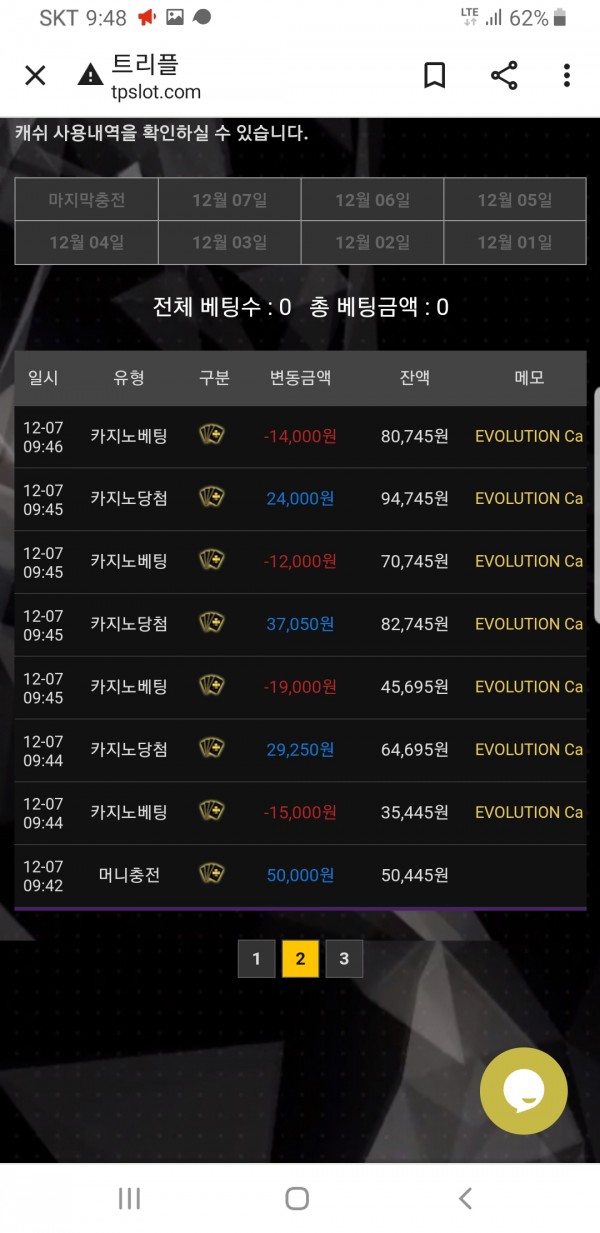600x1233 pixels.
Task: Go to page 1
Action: [x=256, y=959]
